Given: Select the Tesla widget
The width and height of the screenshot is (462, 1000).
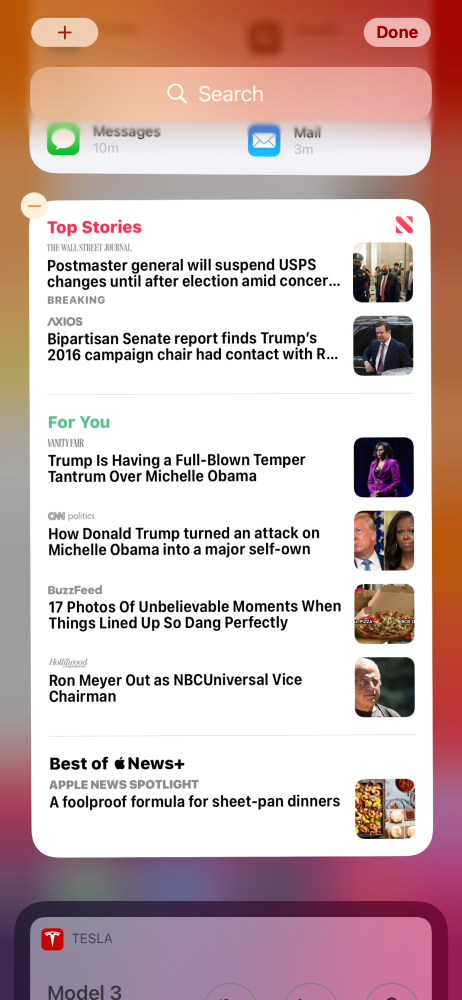Looking at the screenshot, I should point(231,959).
